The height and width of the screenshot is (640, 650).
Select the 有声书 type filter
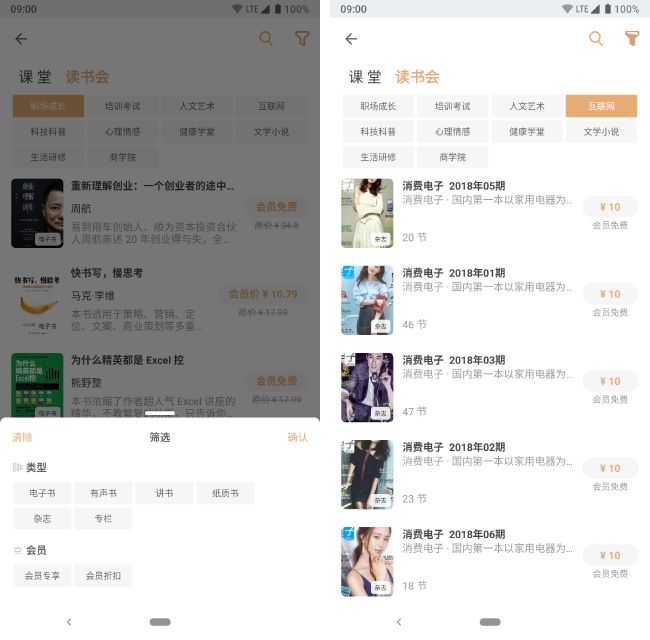click(103, 493)
